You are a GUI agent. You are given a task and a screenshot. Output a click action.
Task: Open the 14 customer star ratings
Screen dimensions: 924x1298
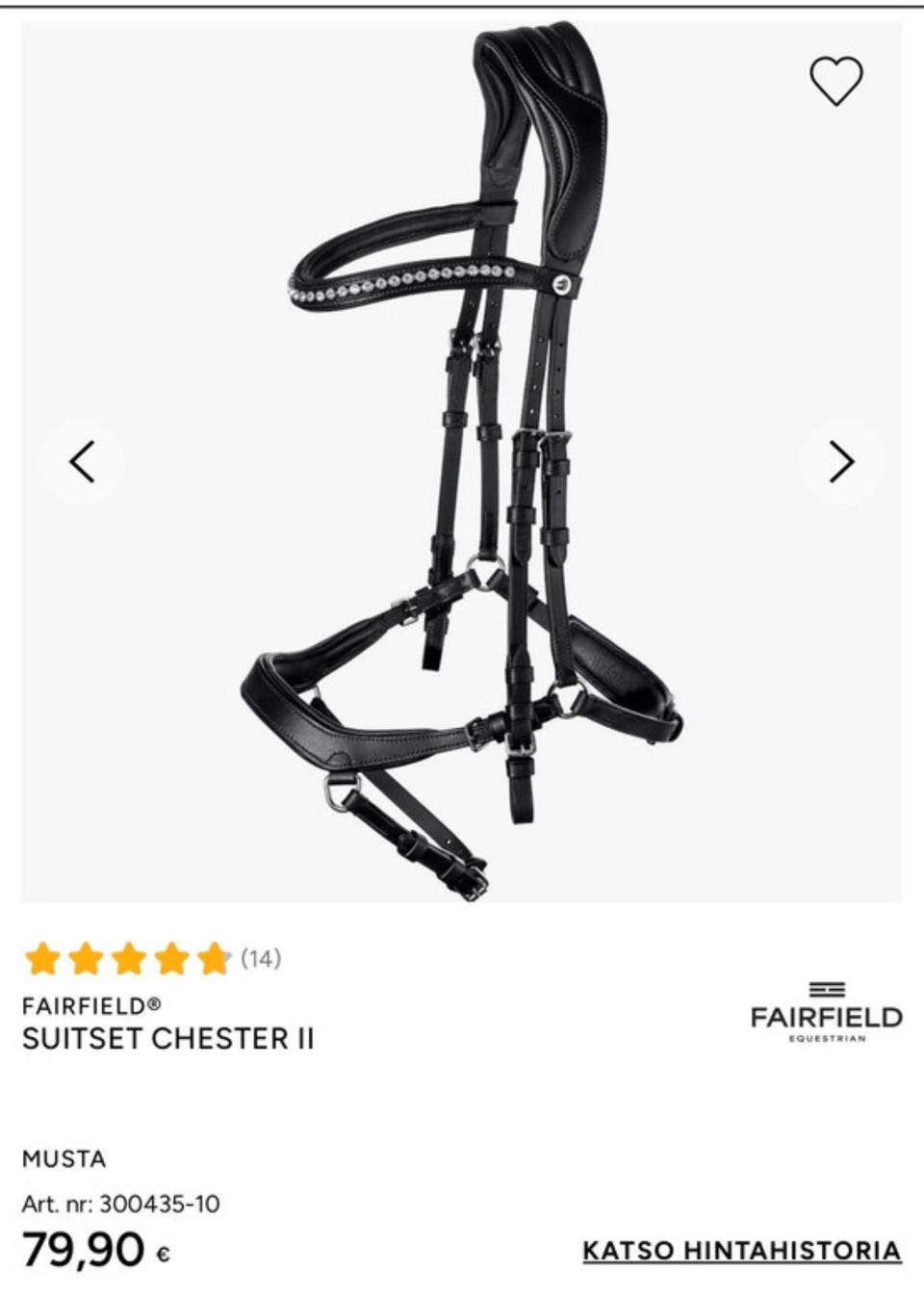click(152, 958)
